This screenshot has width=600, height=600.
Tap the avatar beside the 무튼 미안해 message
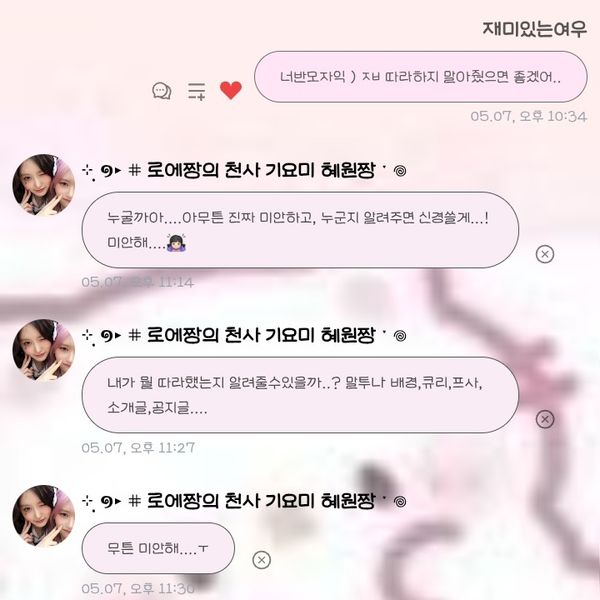(43, 515)
